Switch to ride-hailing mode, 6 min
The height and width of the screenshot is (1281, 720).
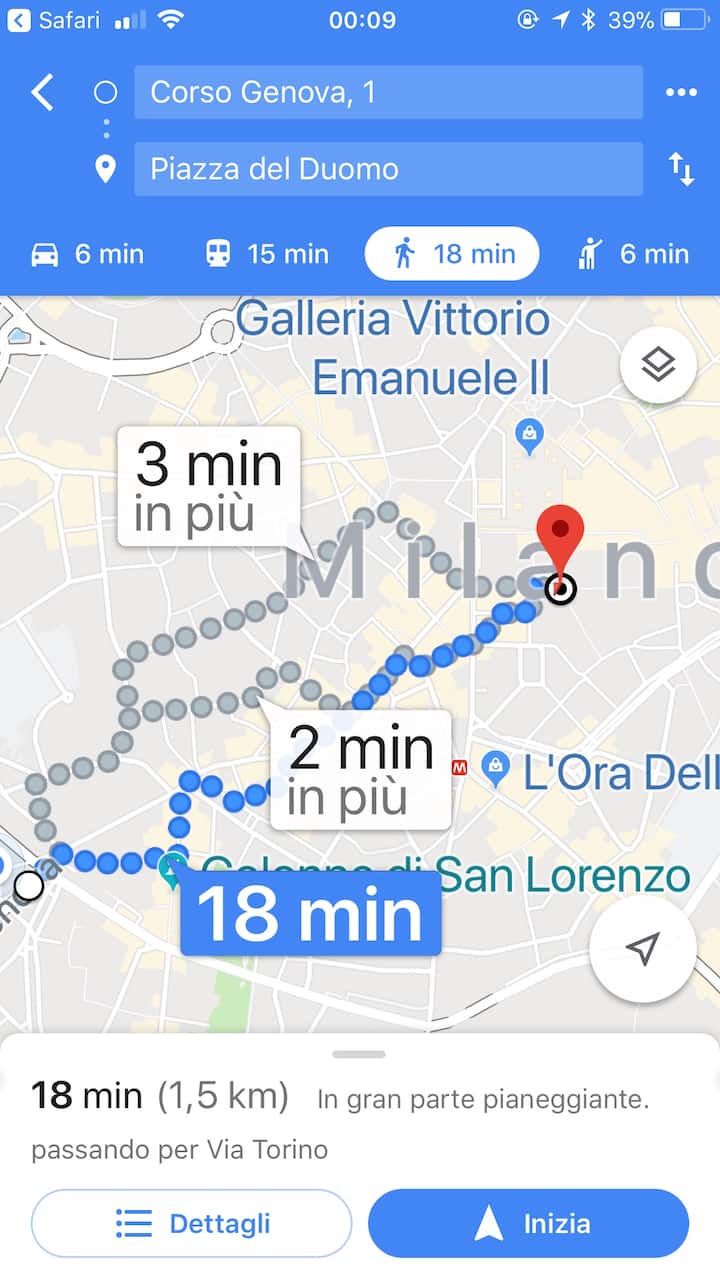click(633, 254)
